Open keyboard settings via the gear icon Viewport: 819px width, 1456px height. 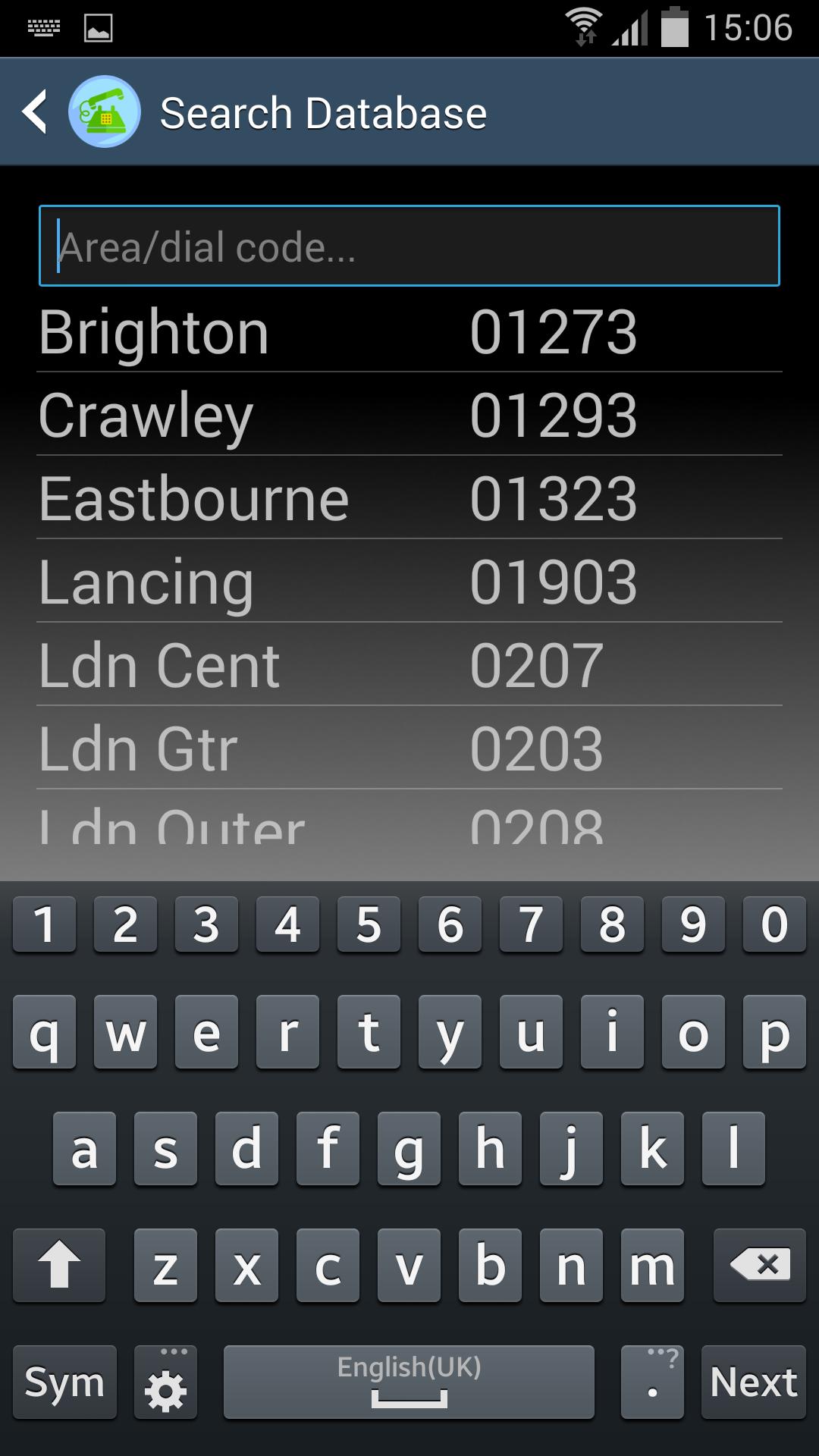(x=166, y=1382)
